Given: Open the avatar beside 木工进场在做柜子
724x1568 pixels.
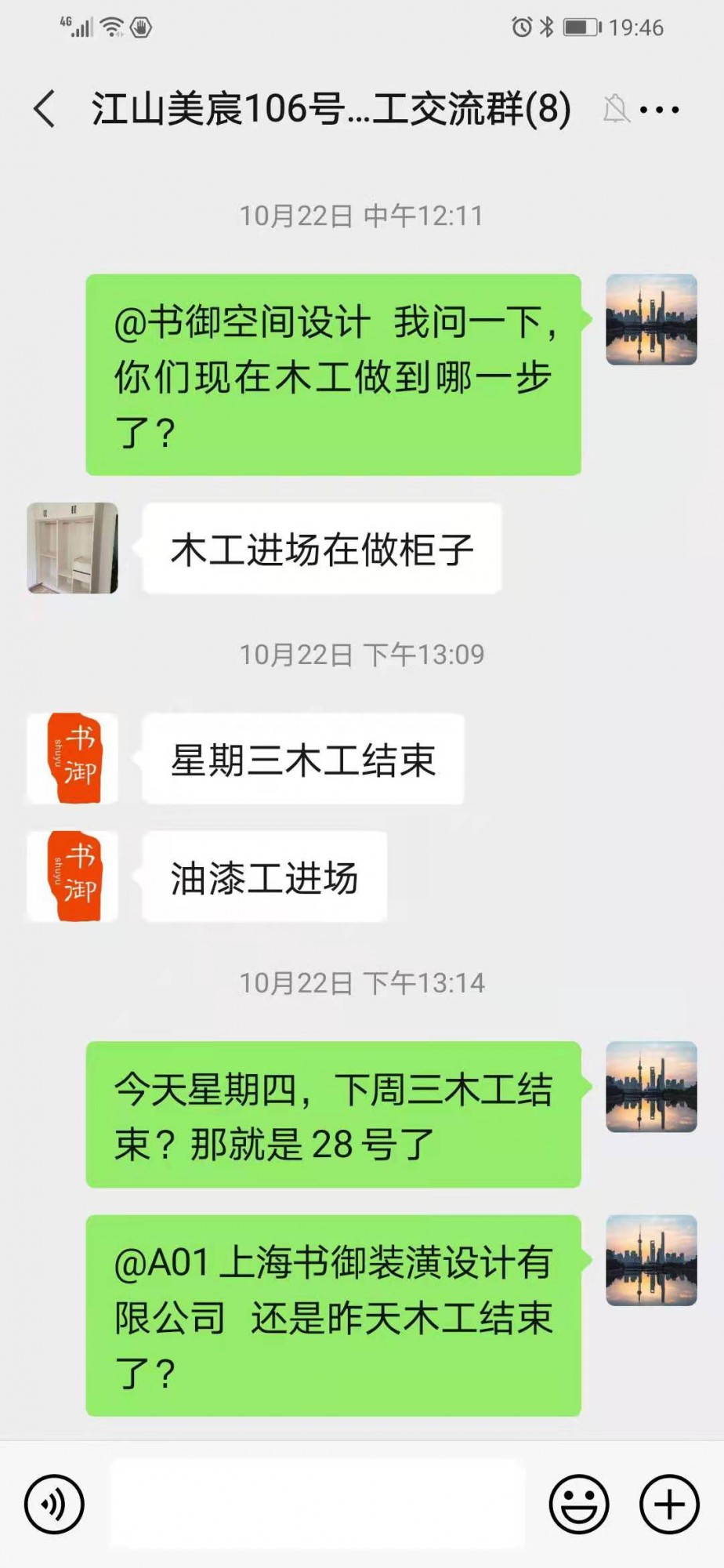Looking at the screenshot, I should [72, 548].
